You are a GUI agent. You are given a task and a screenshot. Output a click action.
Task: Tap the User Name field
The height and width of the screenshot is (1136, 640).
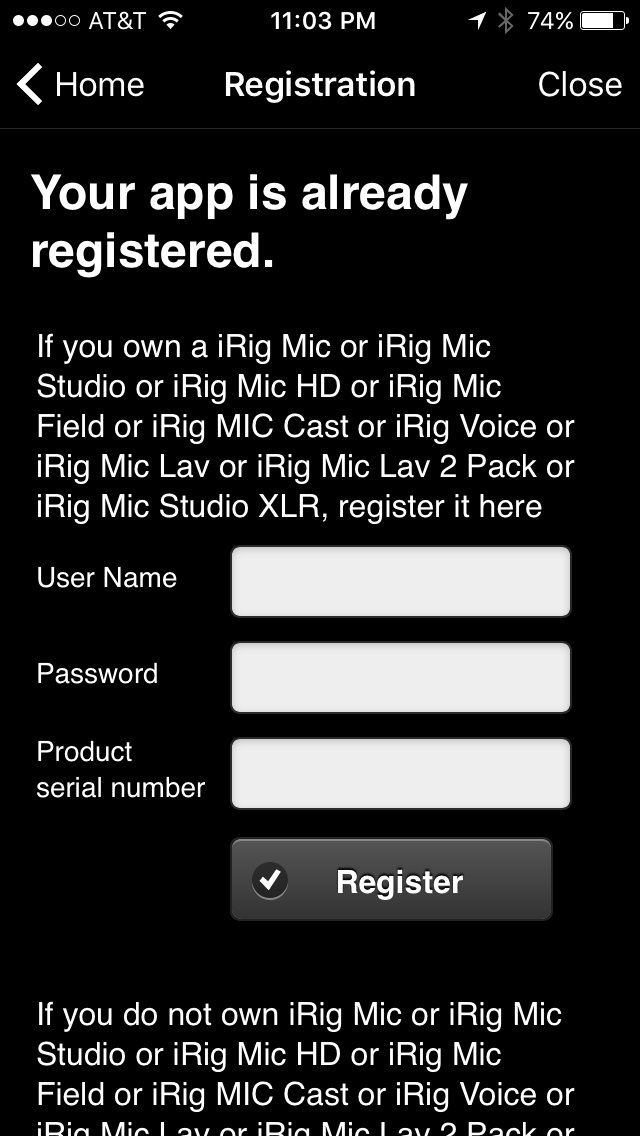tap(400, 581)
